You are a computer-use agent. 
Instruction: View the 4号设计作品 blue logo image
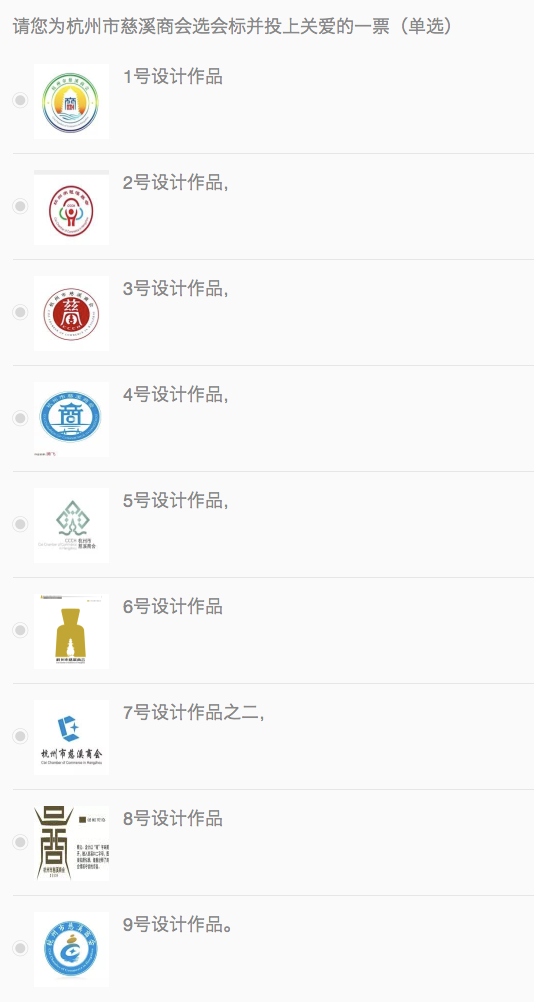coord(71,419)
